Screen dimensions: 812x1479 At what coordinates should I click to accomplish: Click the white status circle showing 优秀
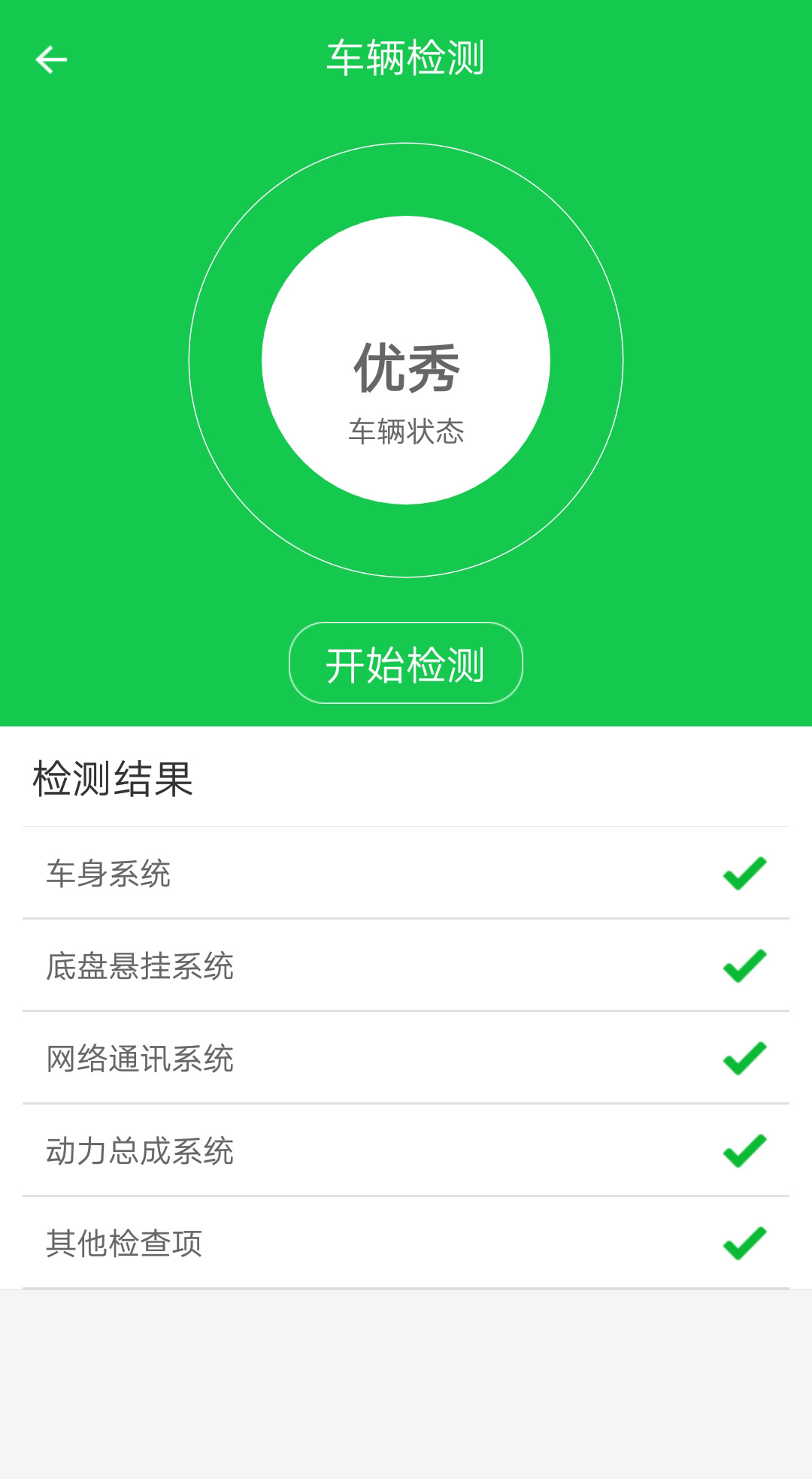click(x=406, y=359)
